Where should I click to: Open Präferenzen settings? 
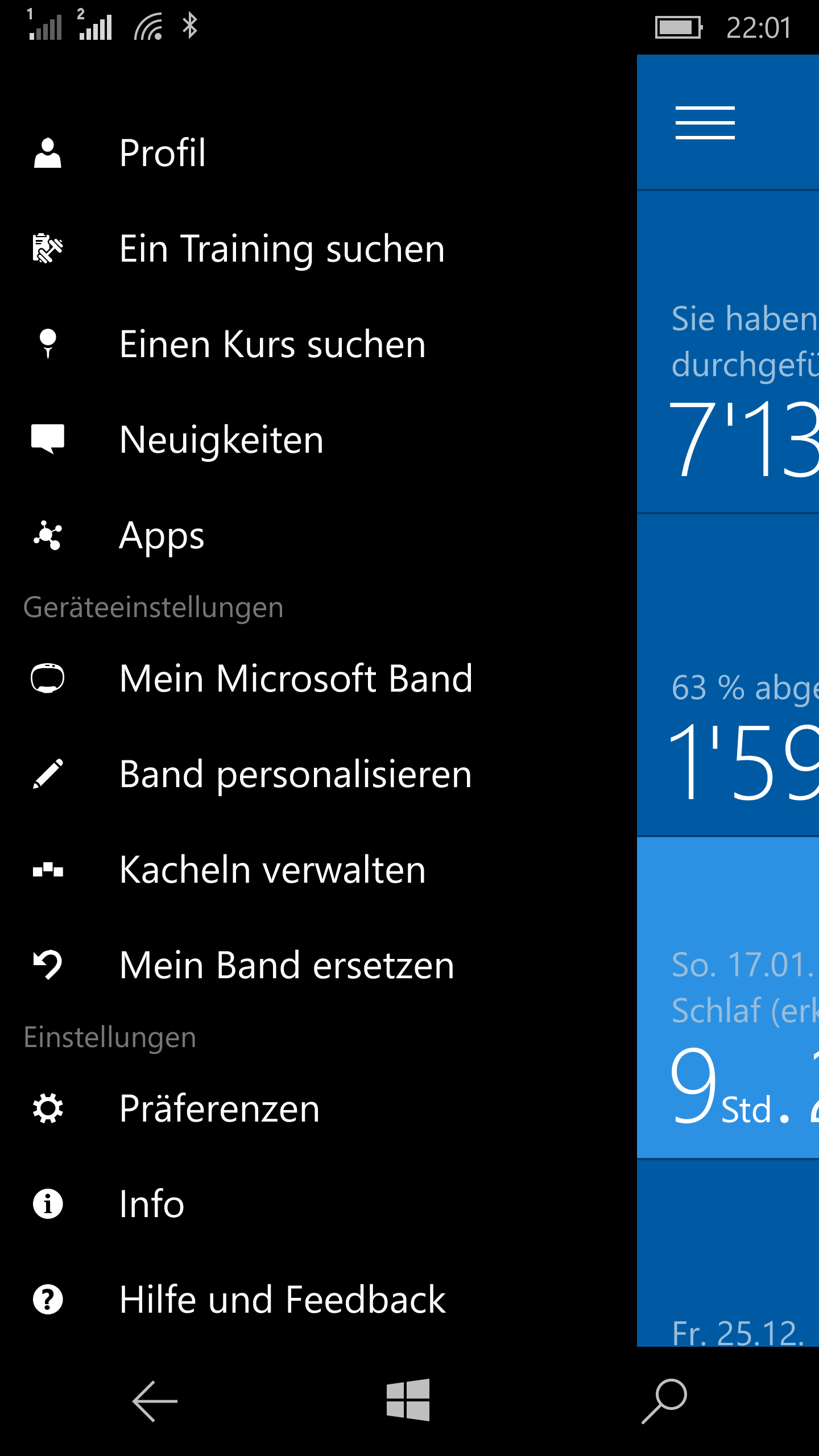tap(318, 1108)
